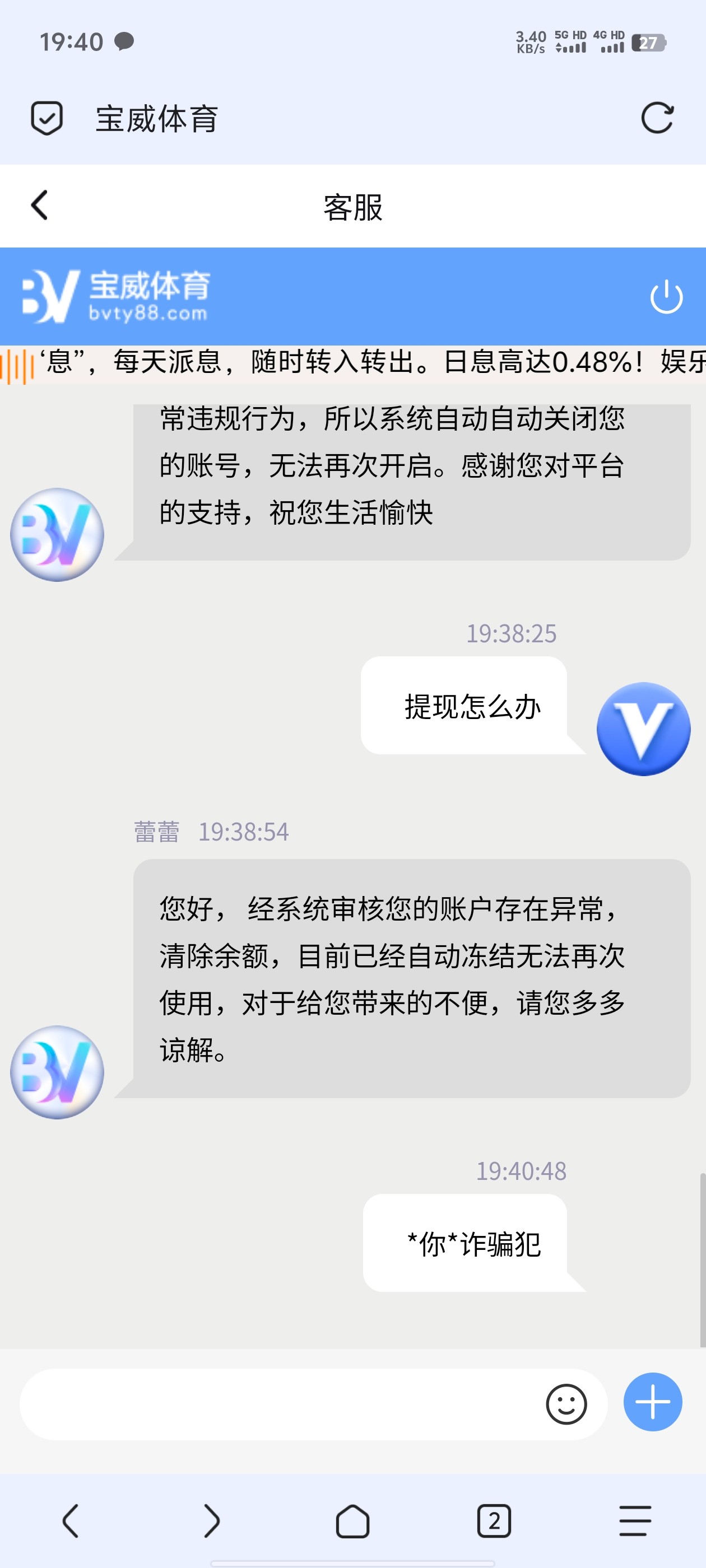Screen dimensions: 706x1568
Task: Go back from the 客服 chat page
Action: pyautogui.click(x=40, y=205)
